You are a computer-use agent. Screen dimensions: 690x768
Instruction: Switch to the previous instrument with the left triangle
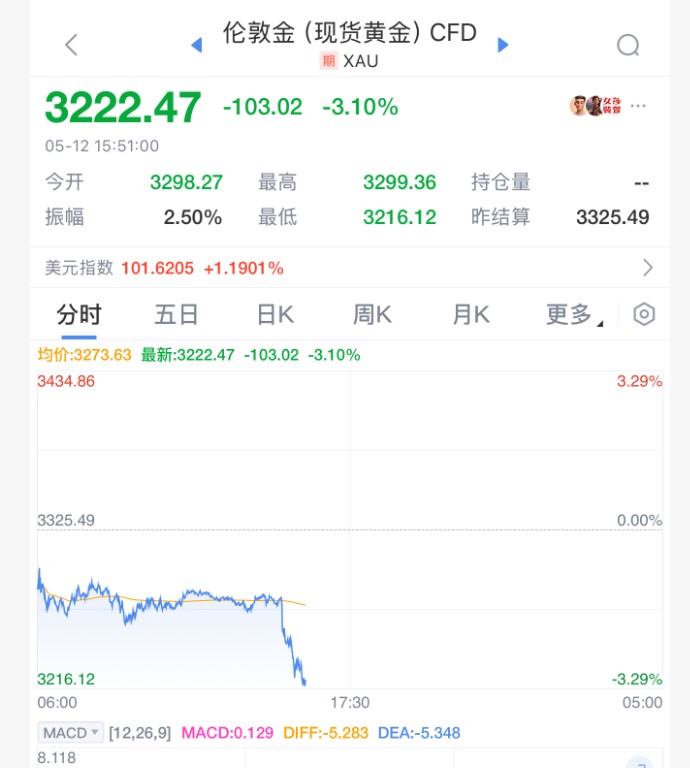pos(196,44)
